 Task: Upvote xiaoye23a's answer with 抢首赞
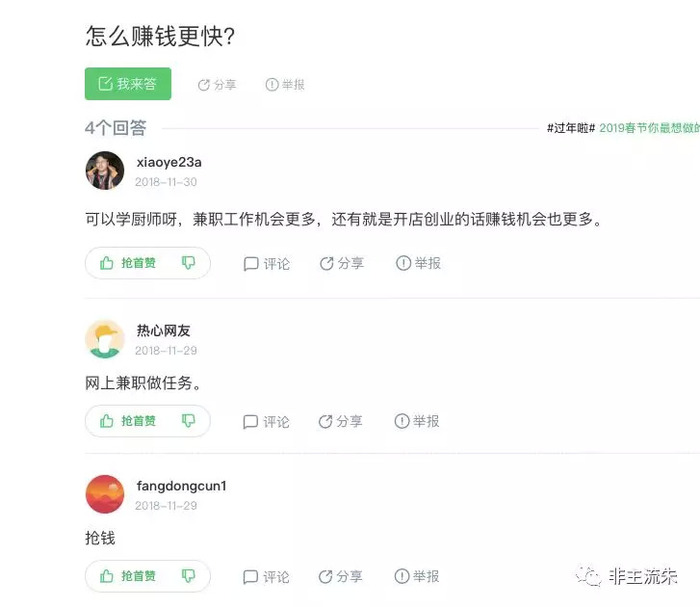[128, 263]
